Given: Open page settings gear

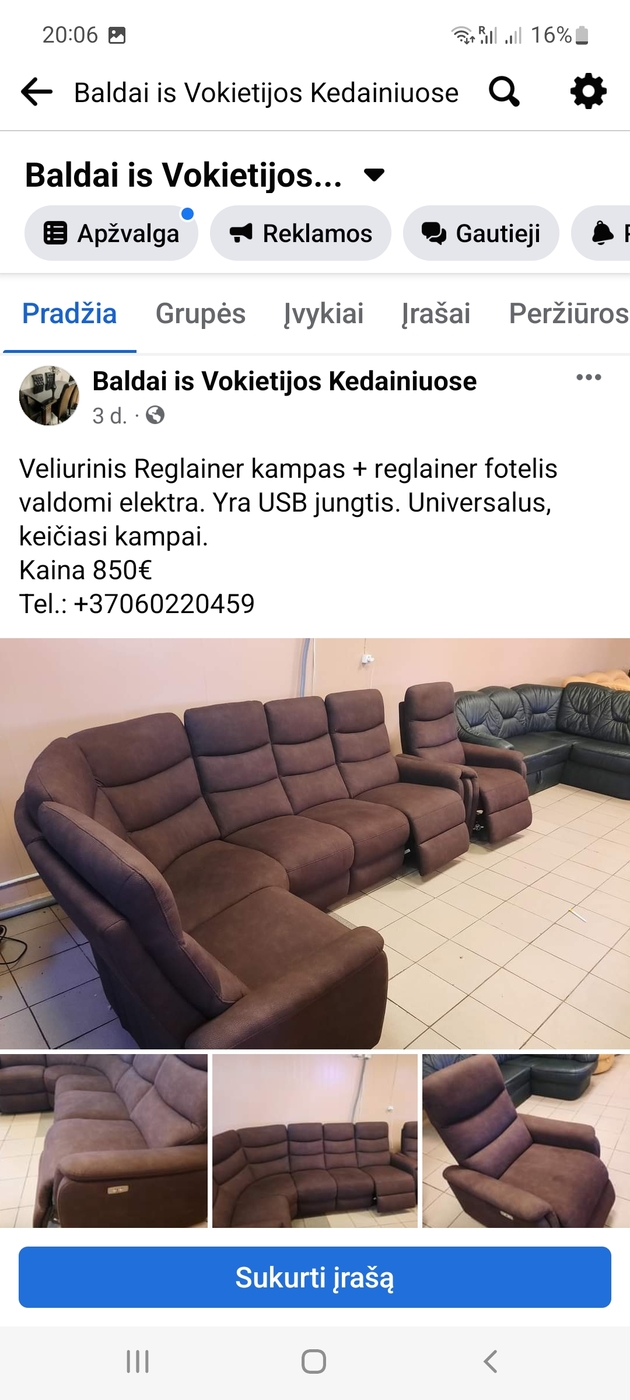Looking at the screenshot, I should (588, 93).
